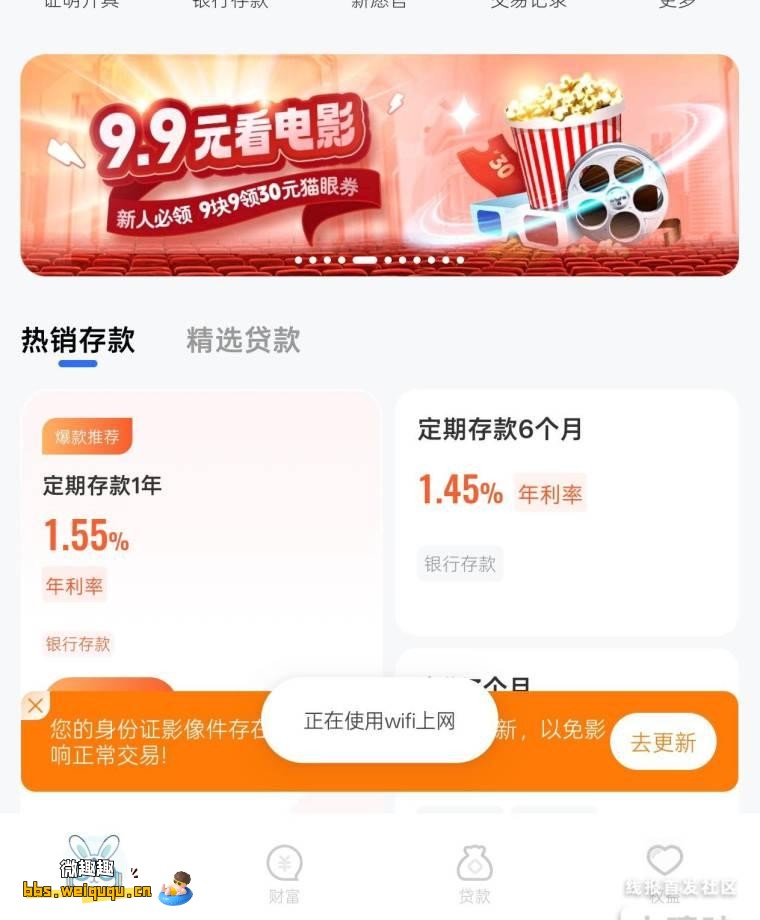Tap 去更新 to update ID image
760x920 pixels.
click(x=662, y=742)
